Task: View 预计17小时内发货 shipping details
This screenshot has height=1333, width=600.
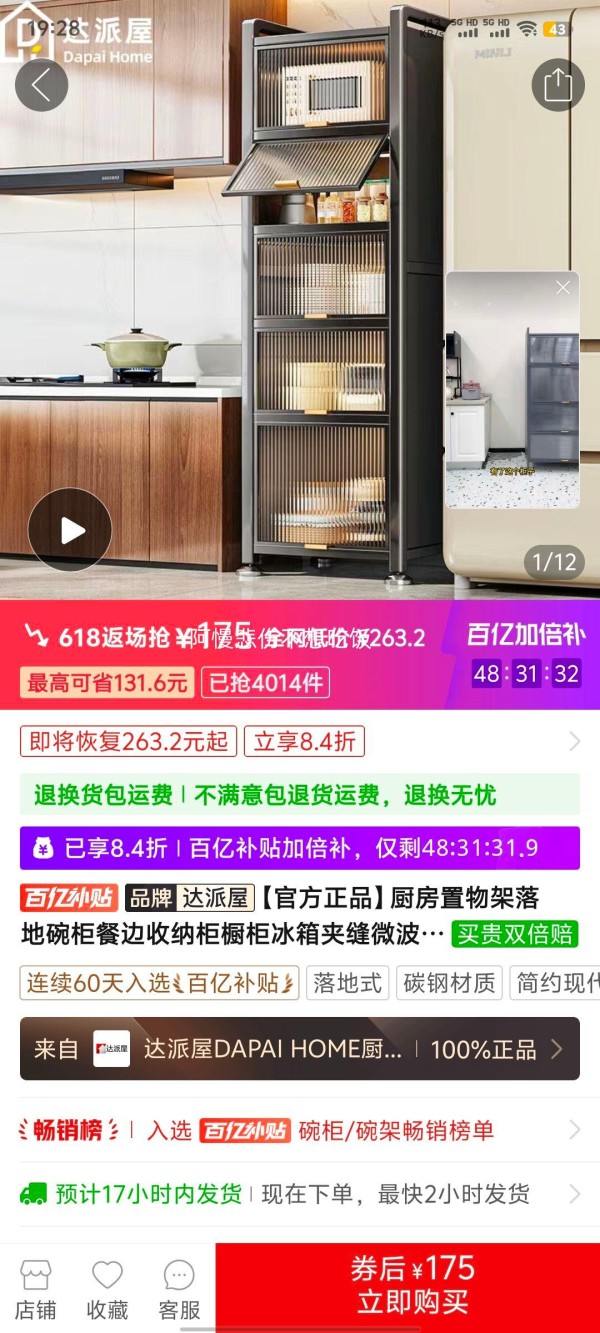Action: pos(299,1194)
